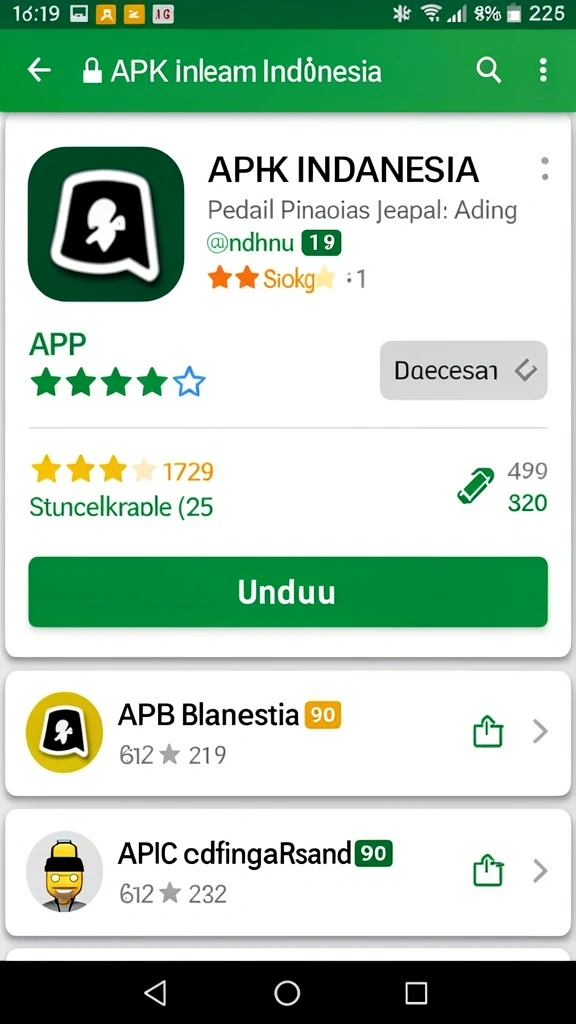The width and height of the screenshot is (576, 1024).
Task: Share the APIC cdfingaRsand app
Action: pos(488,871)
